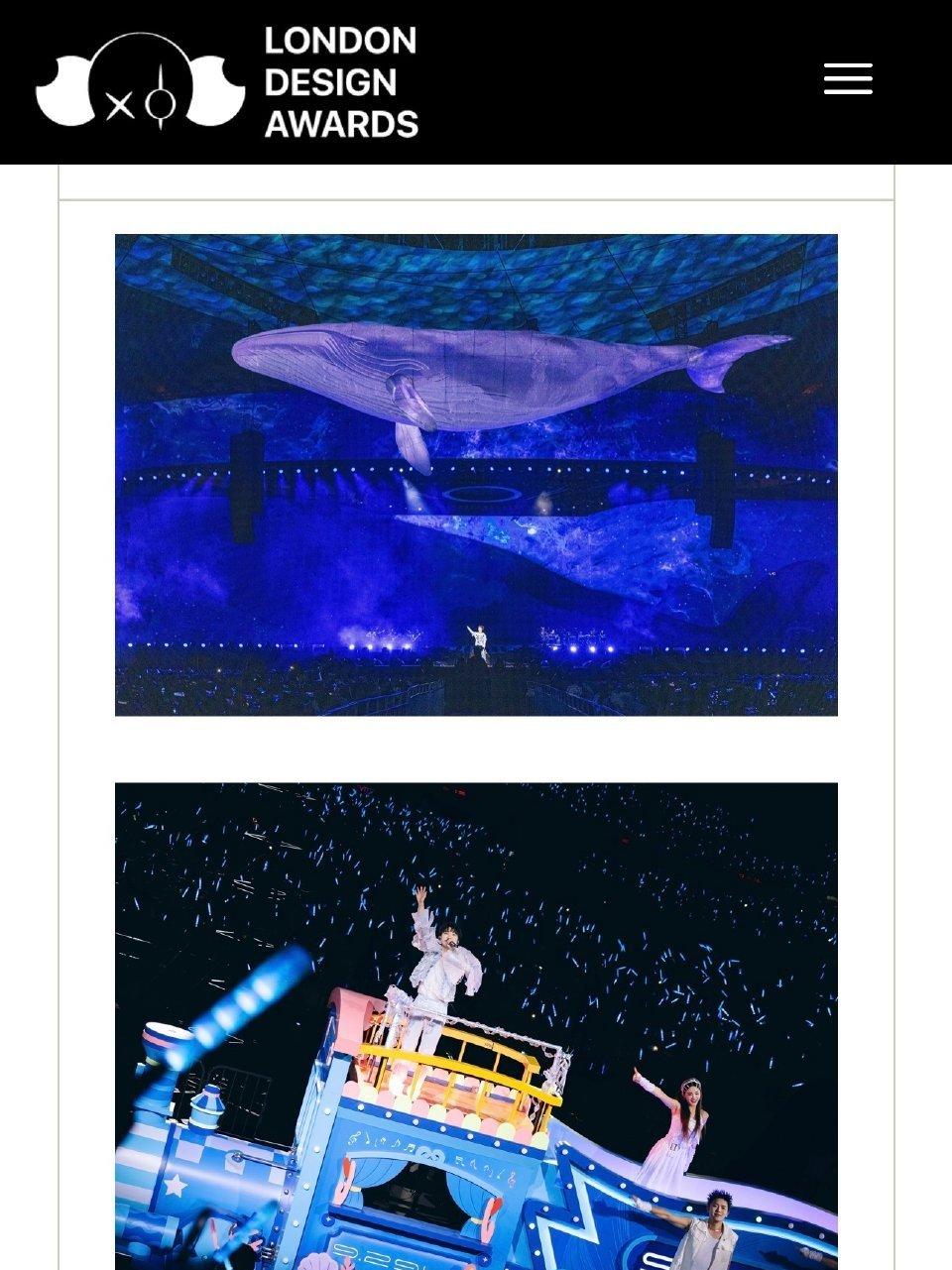Open the hamburger navigation menu
Screen dimensions: 952x1270
point(848,79)
